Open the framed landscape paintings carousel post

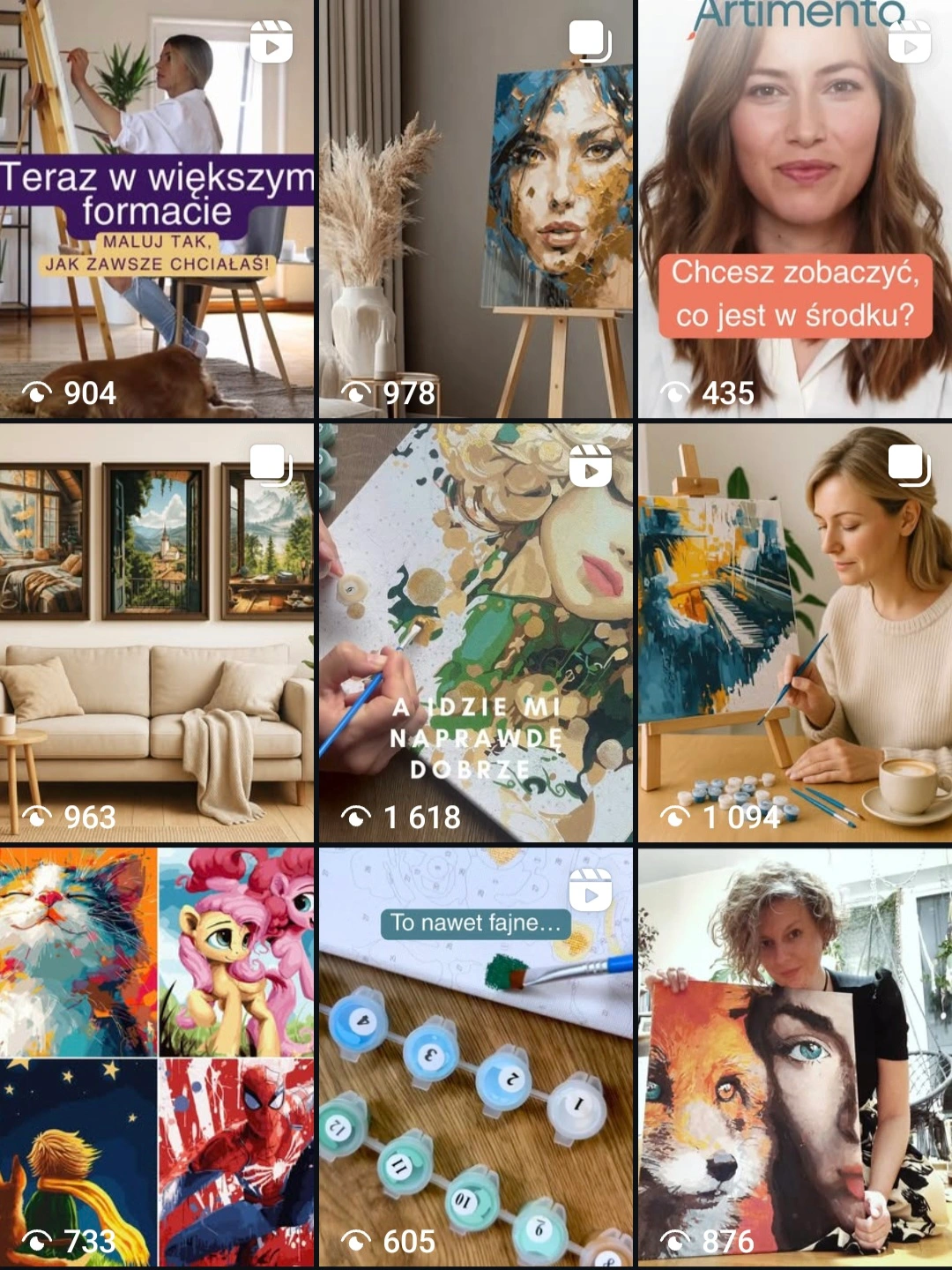coord(157,633)
